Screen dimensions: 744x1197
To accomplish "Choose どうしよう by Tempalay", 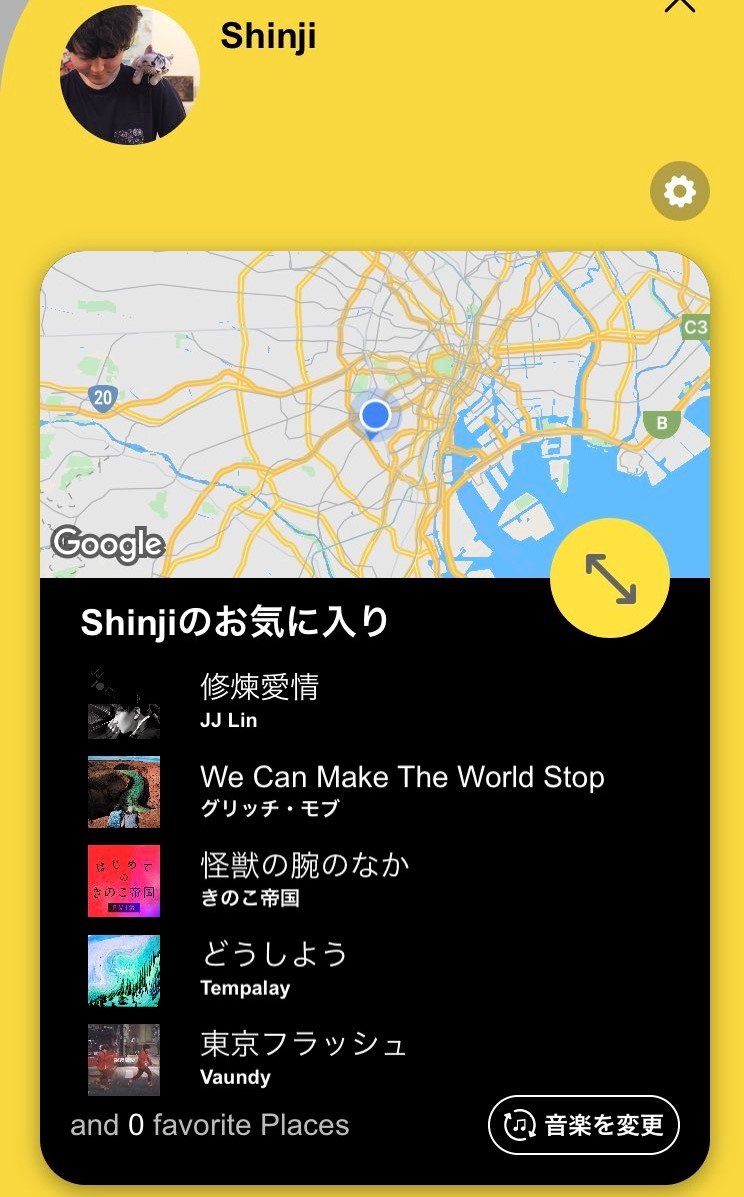I will [x=274, y=966].
